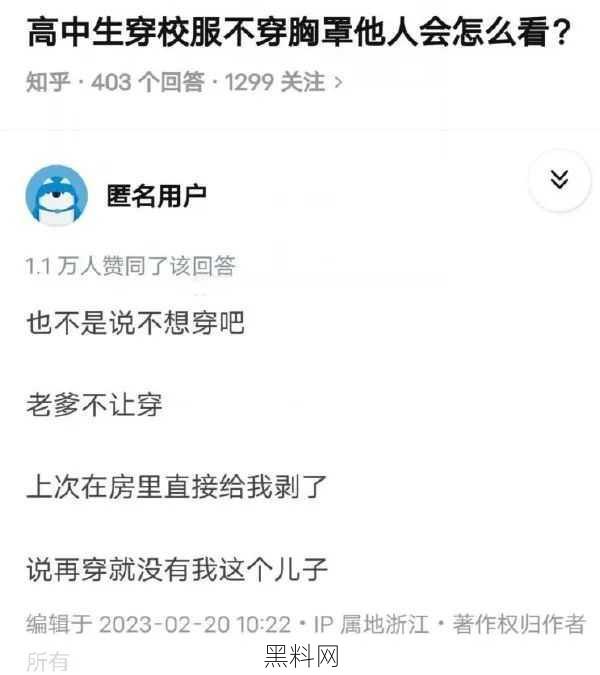Collapse the answer with the double-chevron button
Viewport: 600px width, 675px height.
tap(559, 180)
